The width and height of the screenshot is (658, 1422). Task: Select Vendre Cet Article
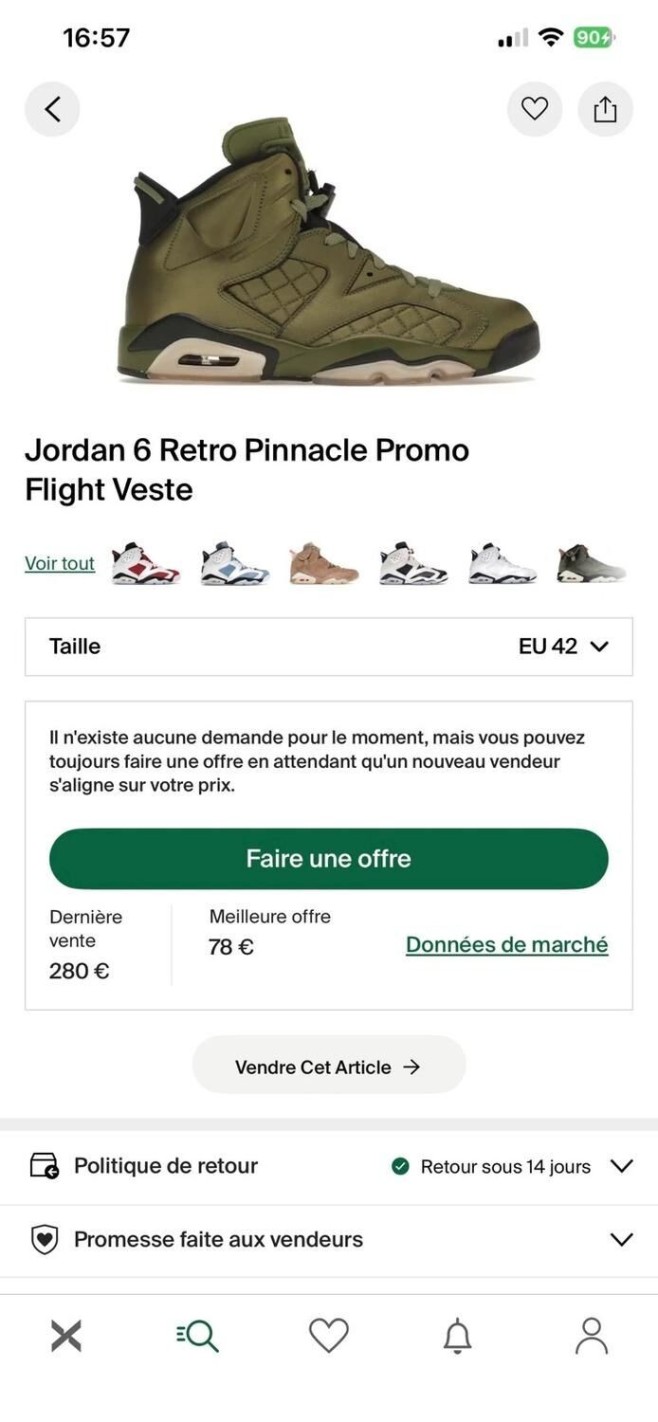pos(329,1066)
